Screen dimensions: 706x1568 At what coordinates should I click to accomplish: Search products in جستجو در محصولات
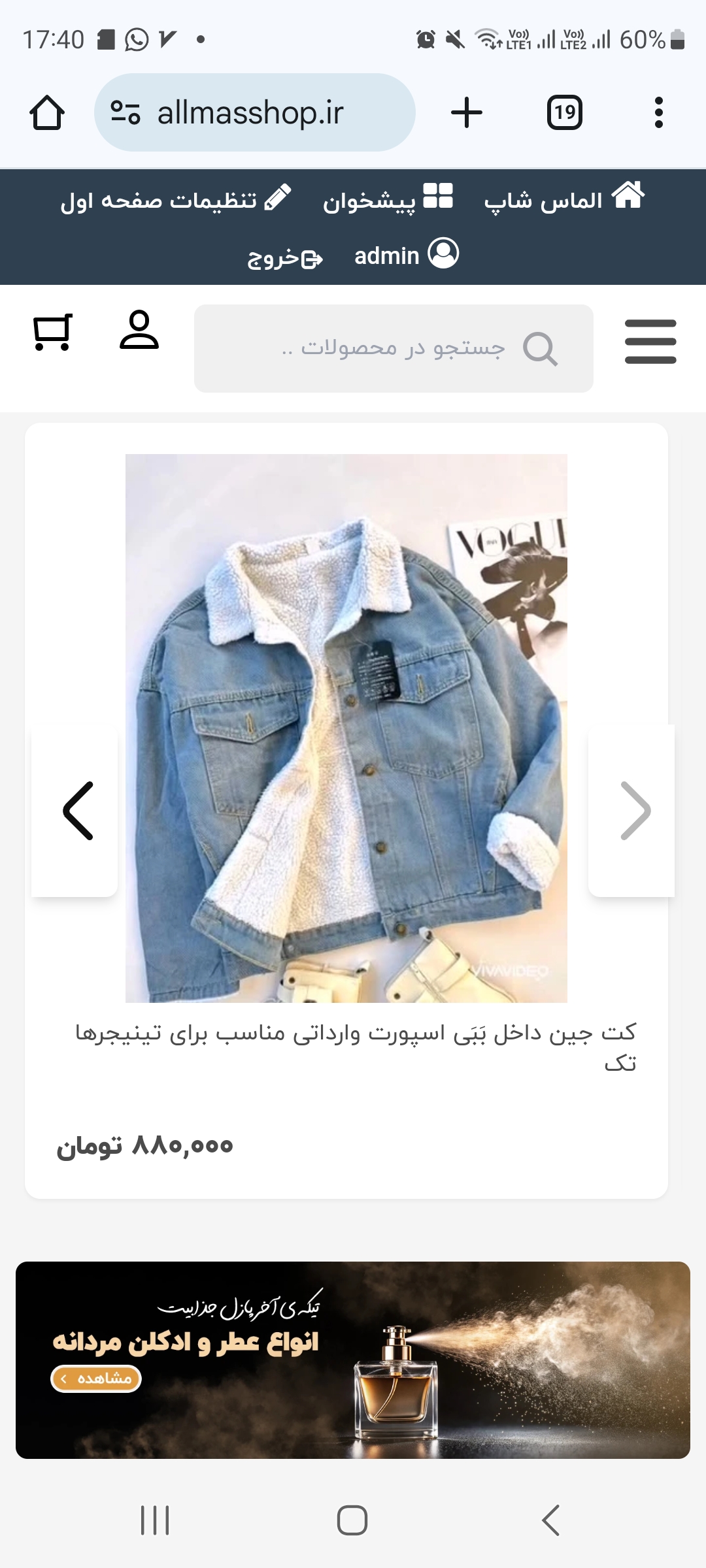coord(394,348)
